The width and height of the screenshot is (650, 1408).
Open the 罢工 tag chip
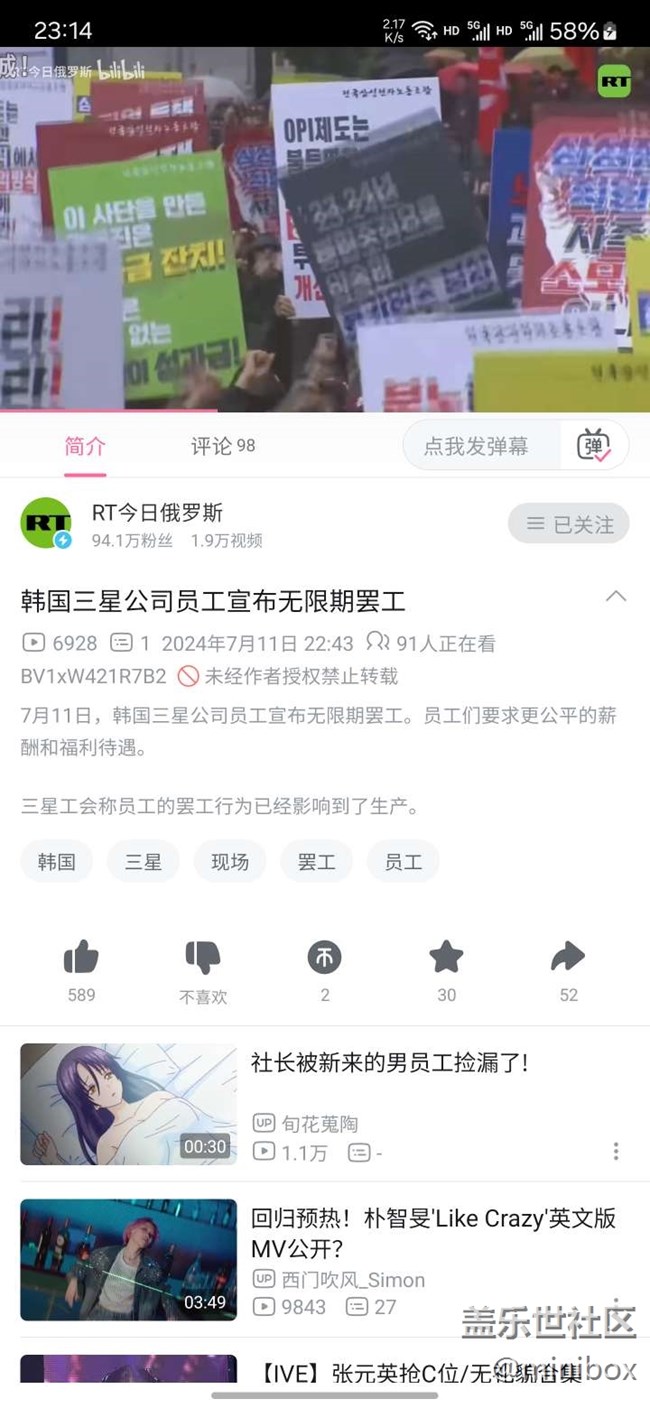316,861
